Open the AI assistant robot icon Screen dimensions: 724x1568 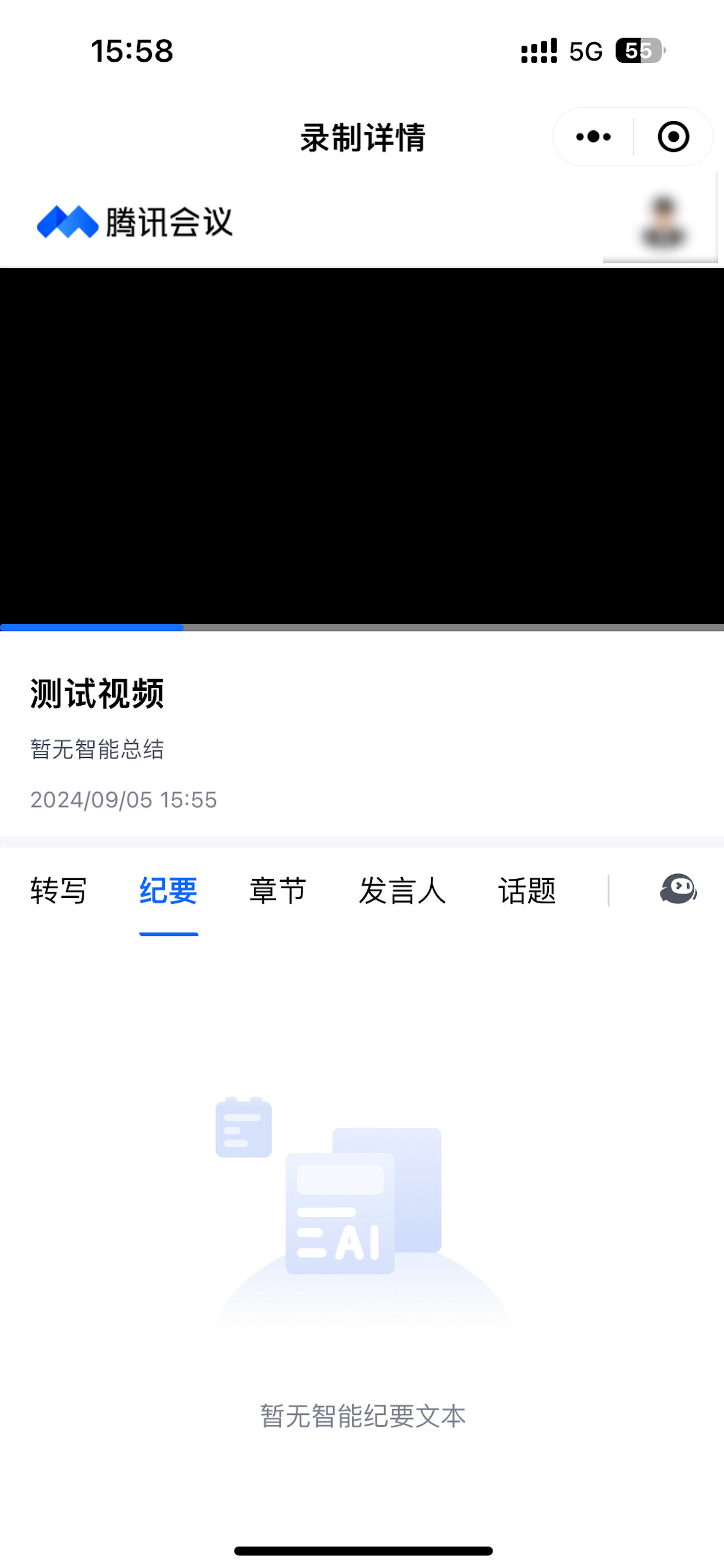pyautogui.click(x=678, y=890)
